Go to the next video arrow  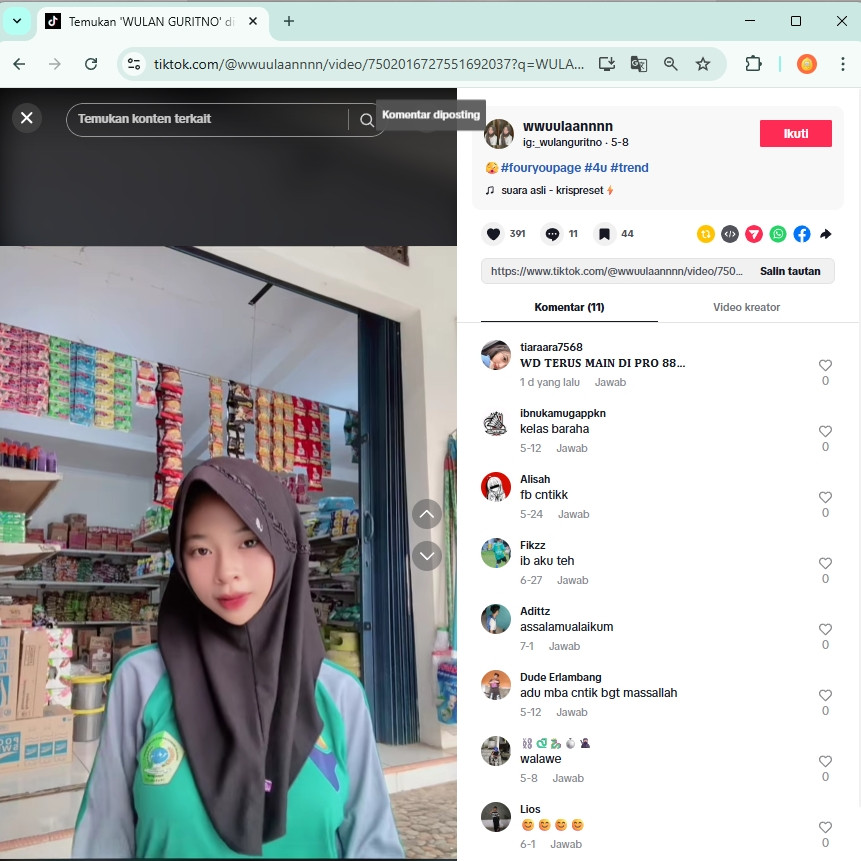pos(427,556)
